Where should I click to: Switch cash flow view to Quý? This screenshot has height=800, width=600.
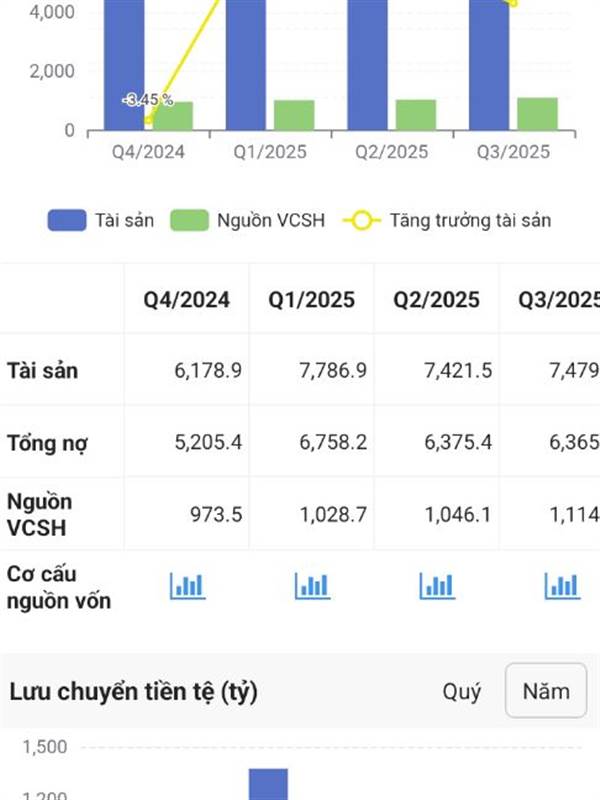[462, 692]
